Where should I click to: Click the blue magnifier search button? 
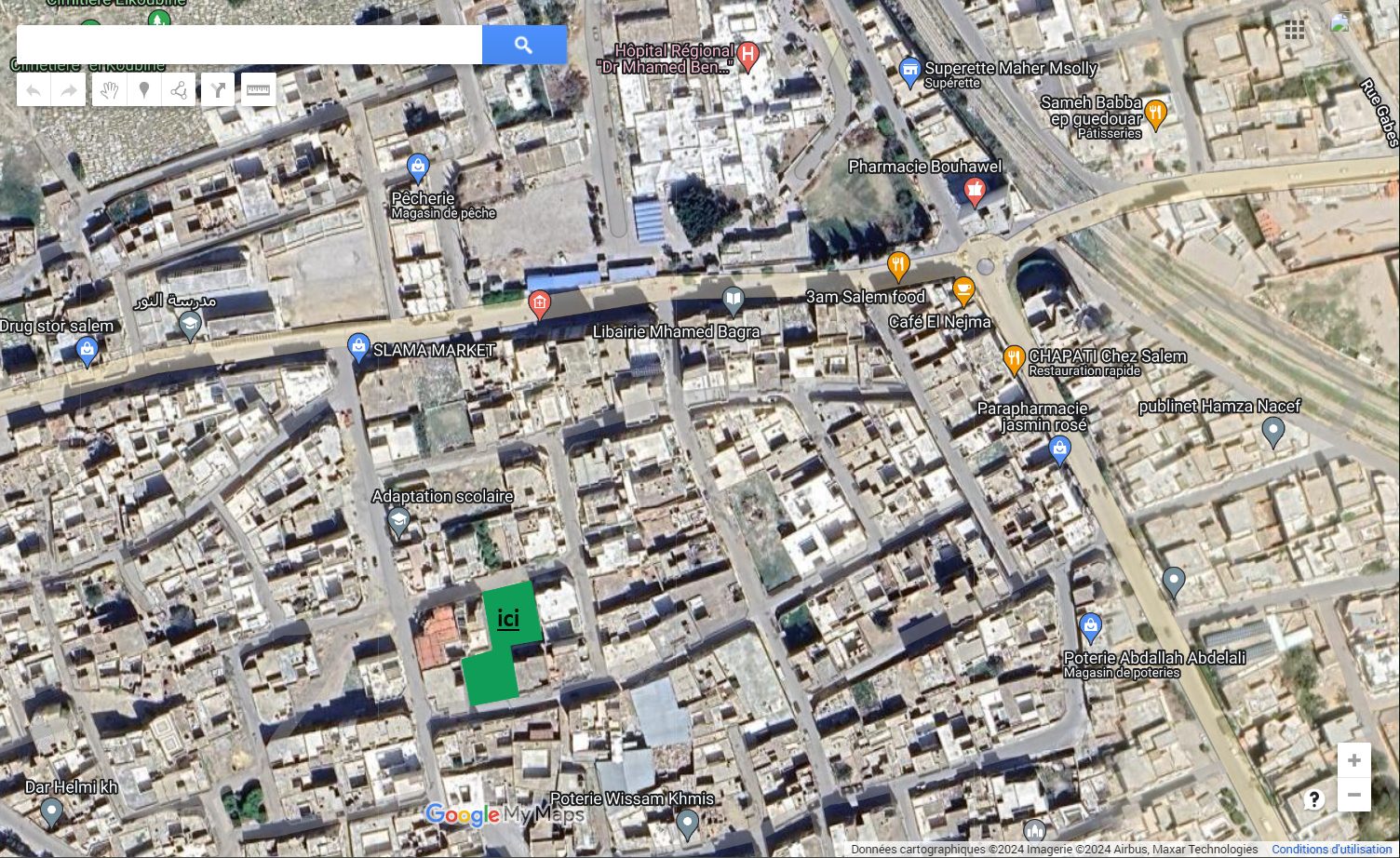tap(524, 45)
